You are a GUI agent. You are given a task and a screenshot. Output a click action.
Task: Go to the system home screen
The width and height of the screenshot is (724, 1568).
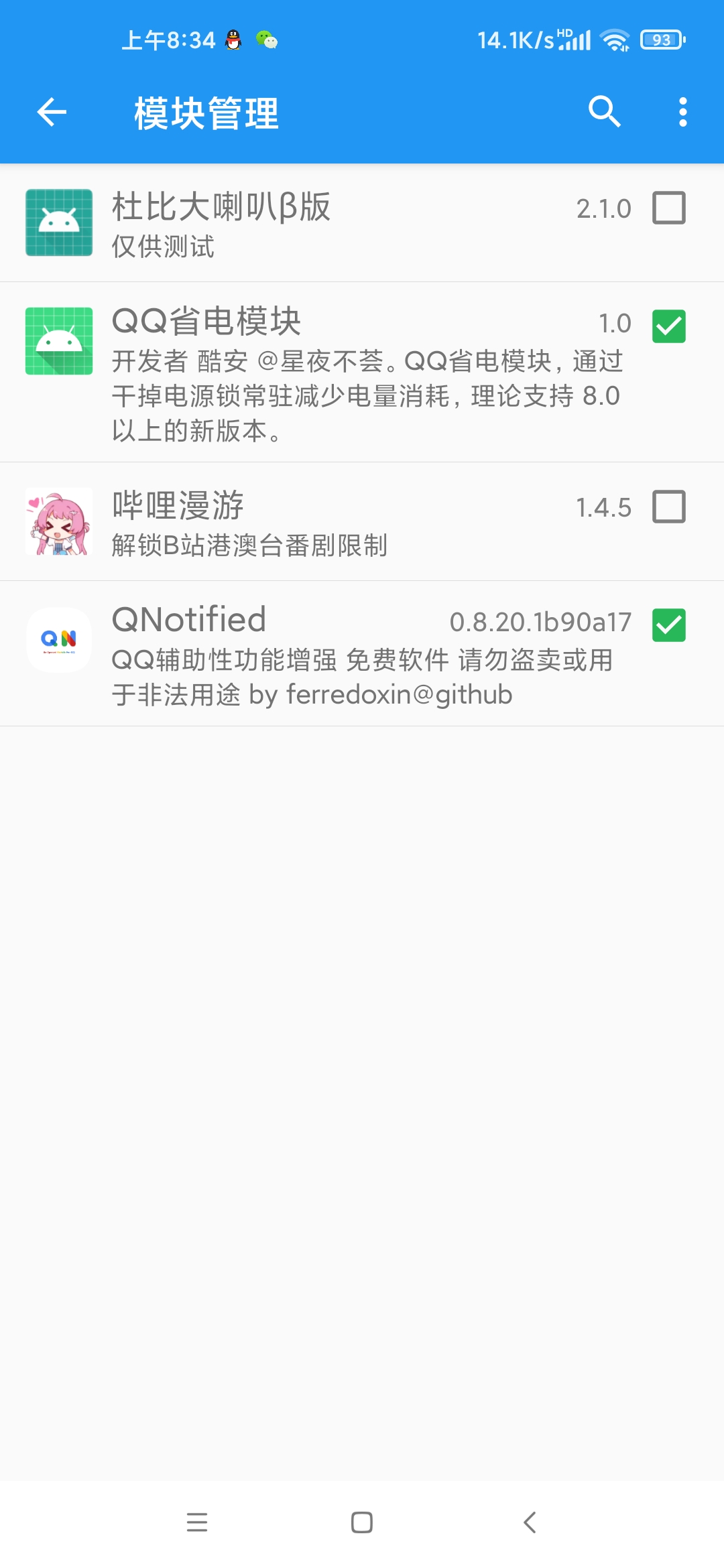362,1522
